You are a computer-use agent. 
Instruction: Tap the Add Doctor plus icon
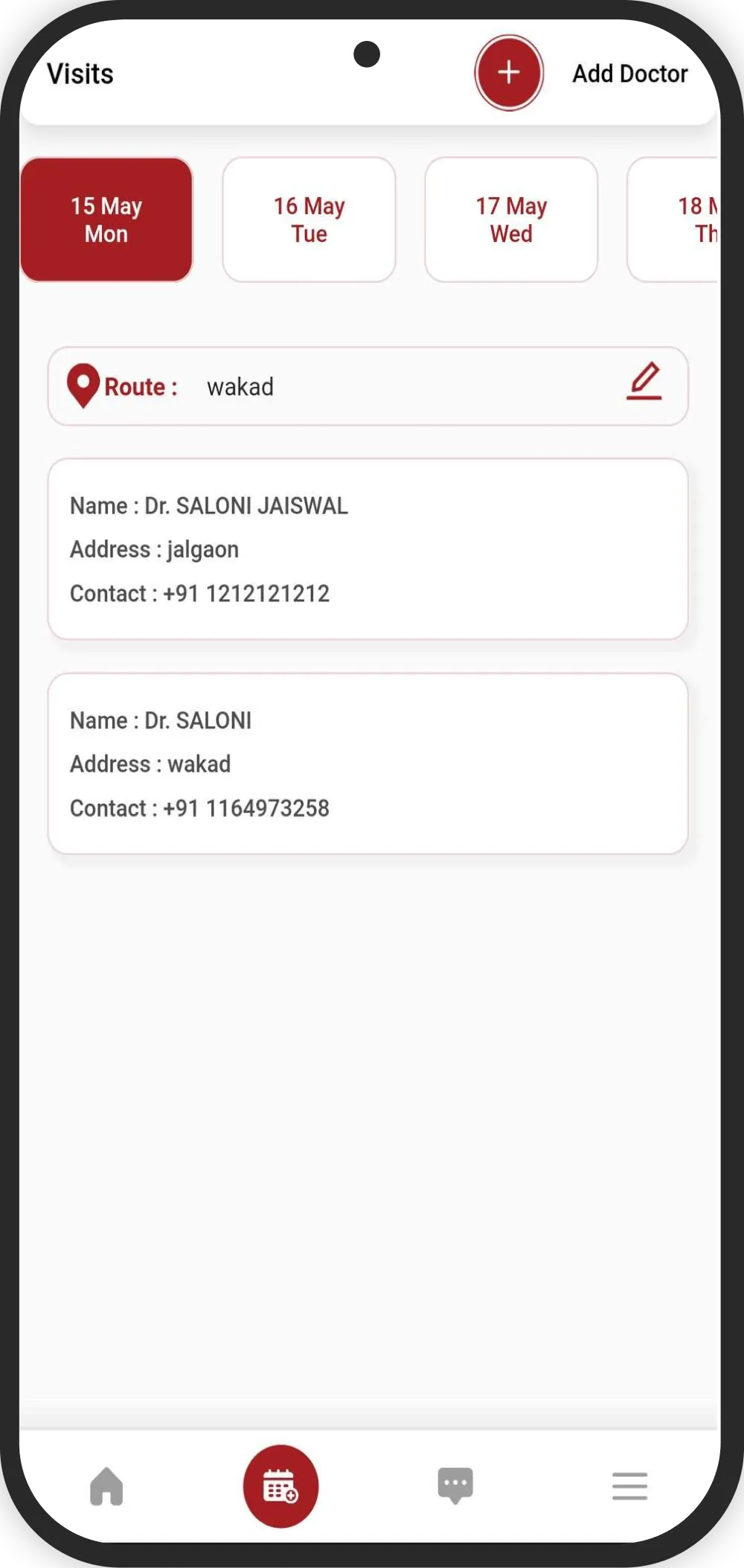(x=509, y=72)
